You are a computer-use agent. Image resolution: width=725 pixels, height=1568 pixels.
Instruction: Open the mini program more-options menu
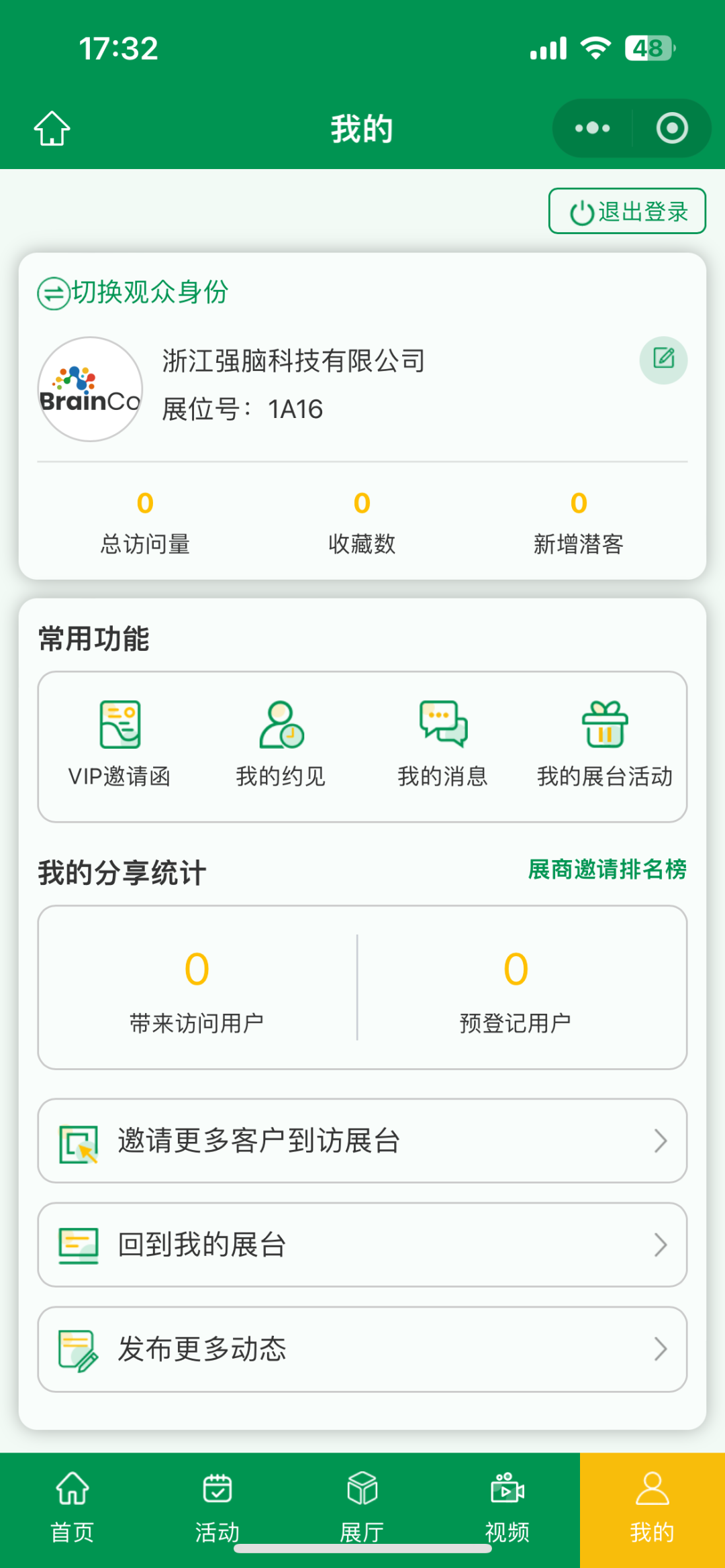[x=593, y=128]
